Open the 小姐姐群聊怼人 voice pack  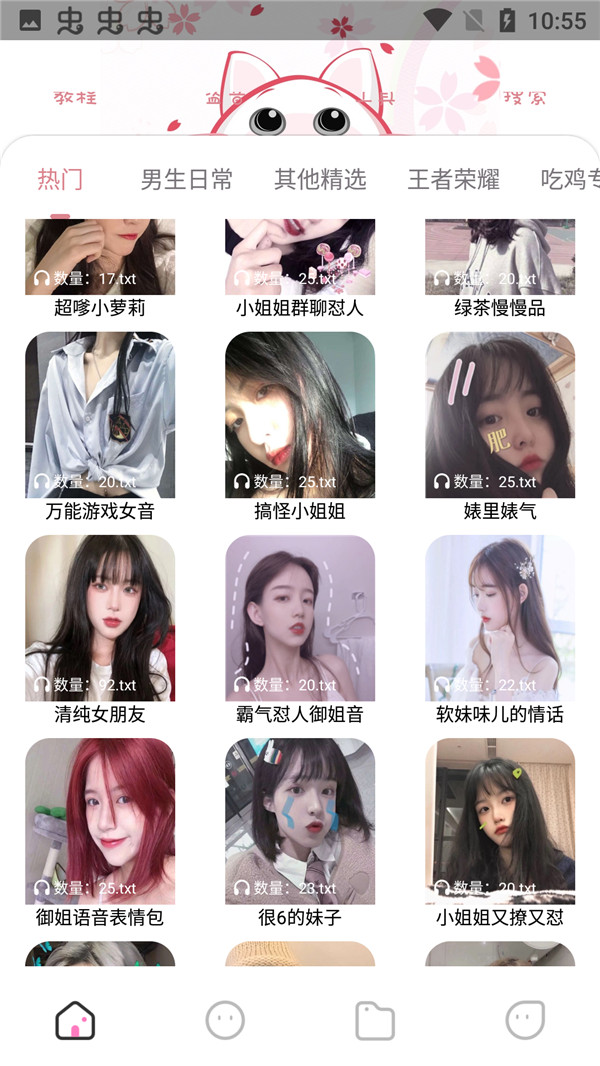[300, 258]
